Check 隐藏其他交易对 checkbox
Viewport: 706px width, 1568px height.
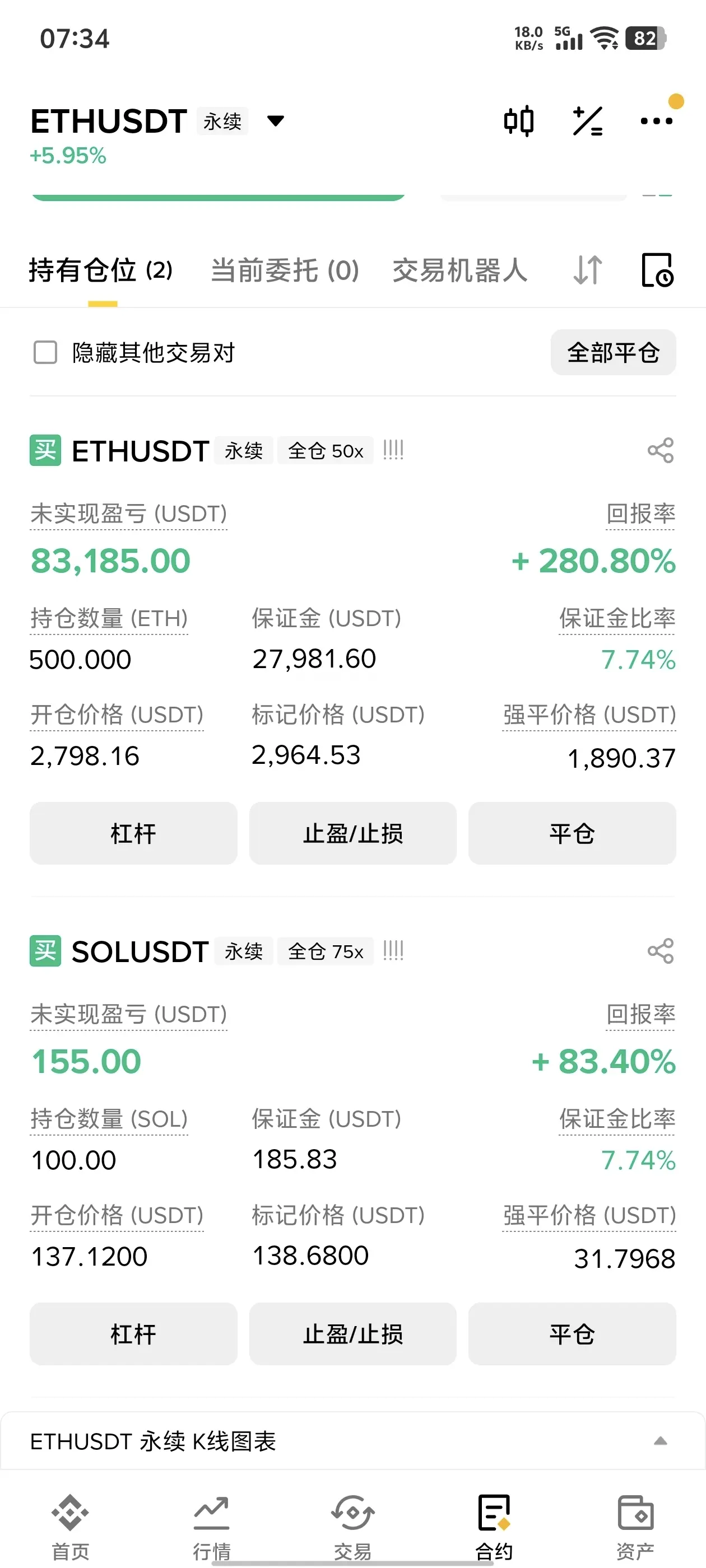coord(45,352)
